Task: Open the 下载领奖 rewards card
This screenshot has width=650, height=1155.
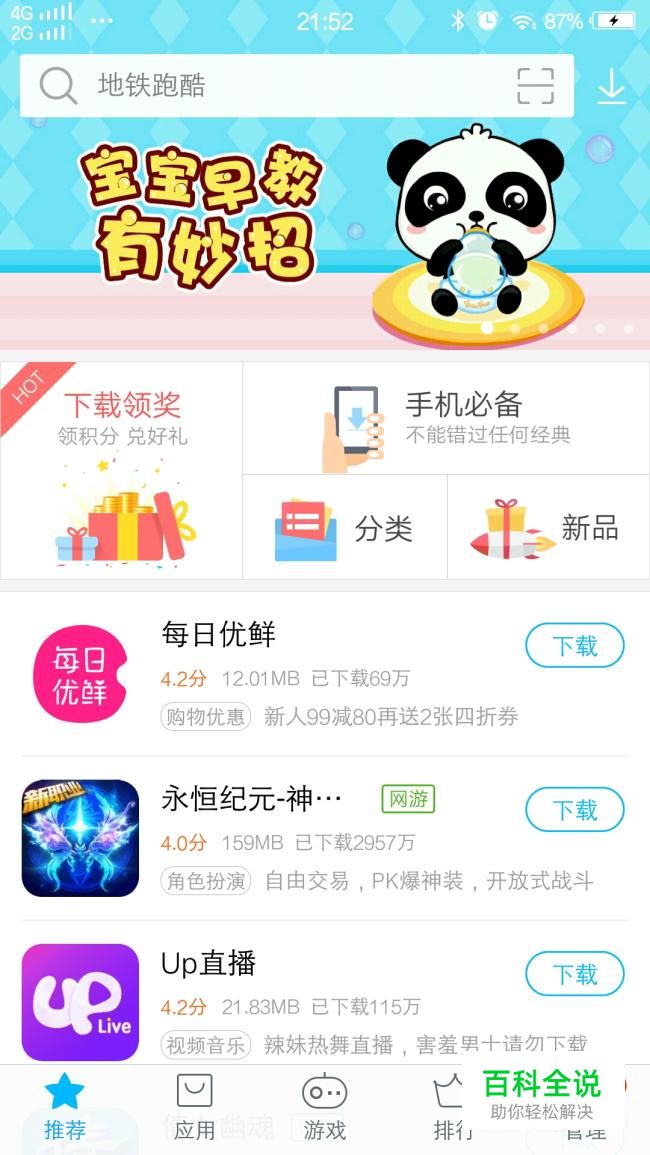Action: pos(122,470)
